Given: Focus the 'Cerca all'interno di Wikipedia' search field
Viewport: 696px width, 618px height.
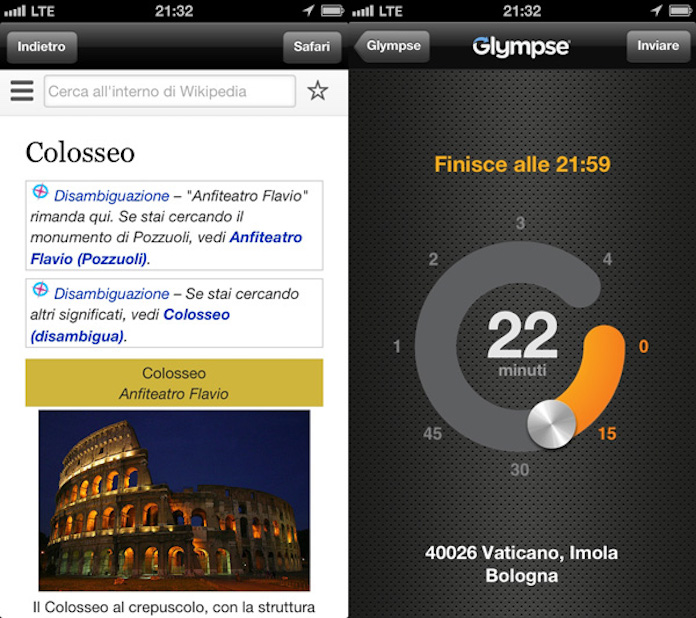Looking at the screenshot, I should pos(170,92).
